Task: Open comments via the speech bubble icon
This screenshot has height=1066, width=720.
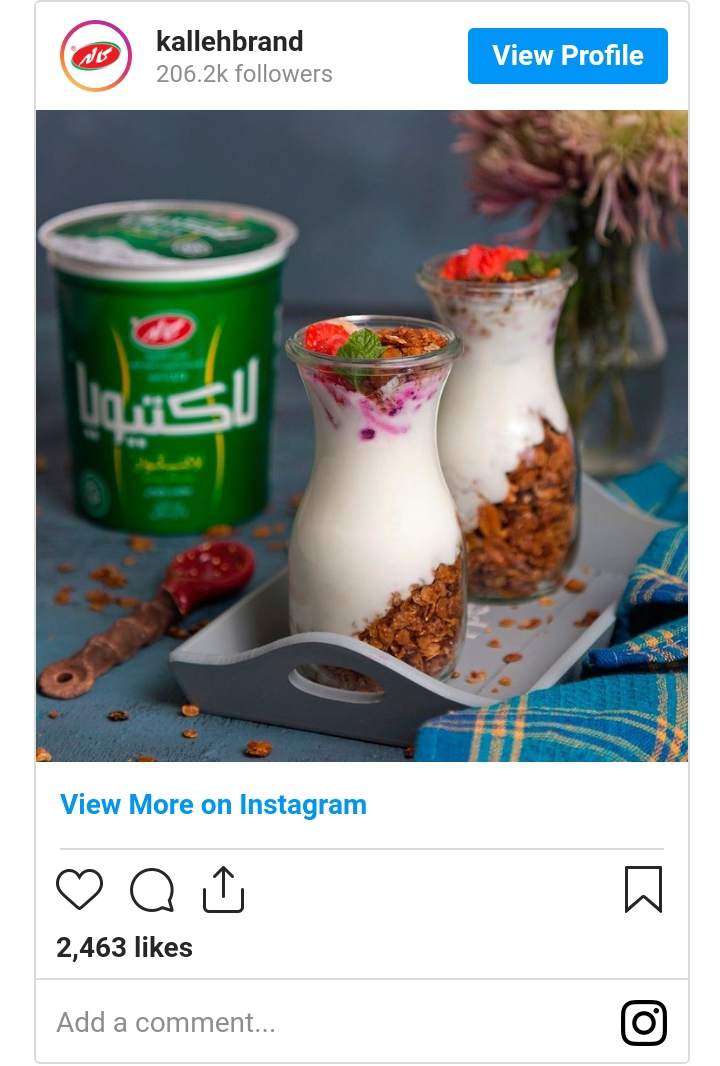Action: (x=152, y=890)
